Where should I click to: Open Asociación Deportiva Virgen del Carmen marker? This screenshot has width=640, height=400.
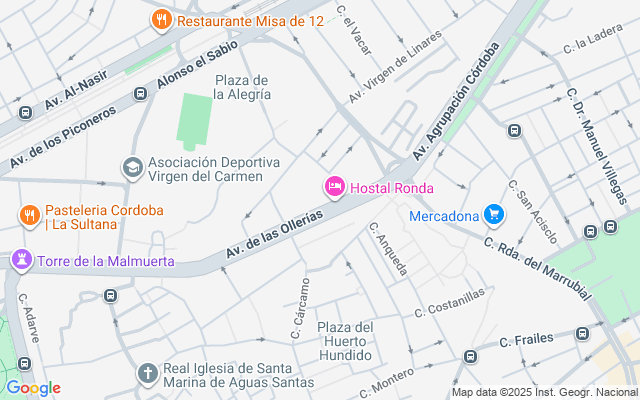tap(131, 168)
